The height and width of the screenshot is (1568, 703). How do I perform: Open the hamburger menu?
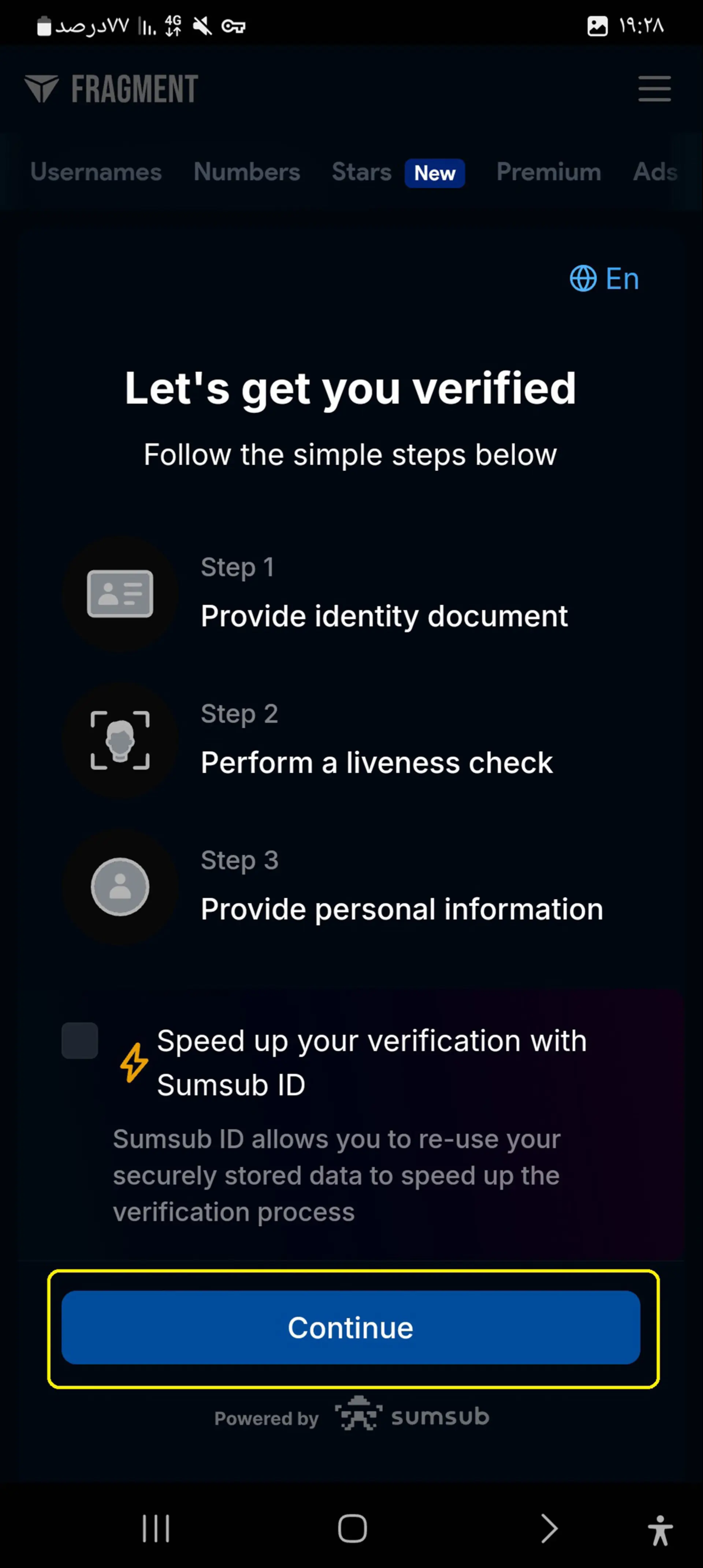(654, 89)
